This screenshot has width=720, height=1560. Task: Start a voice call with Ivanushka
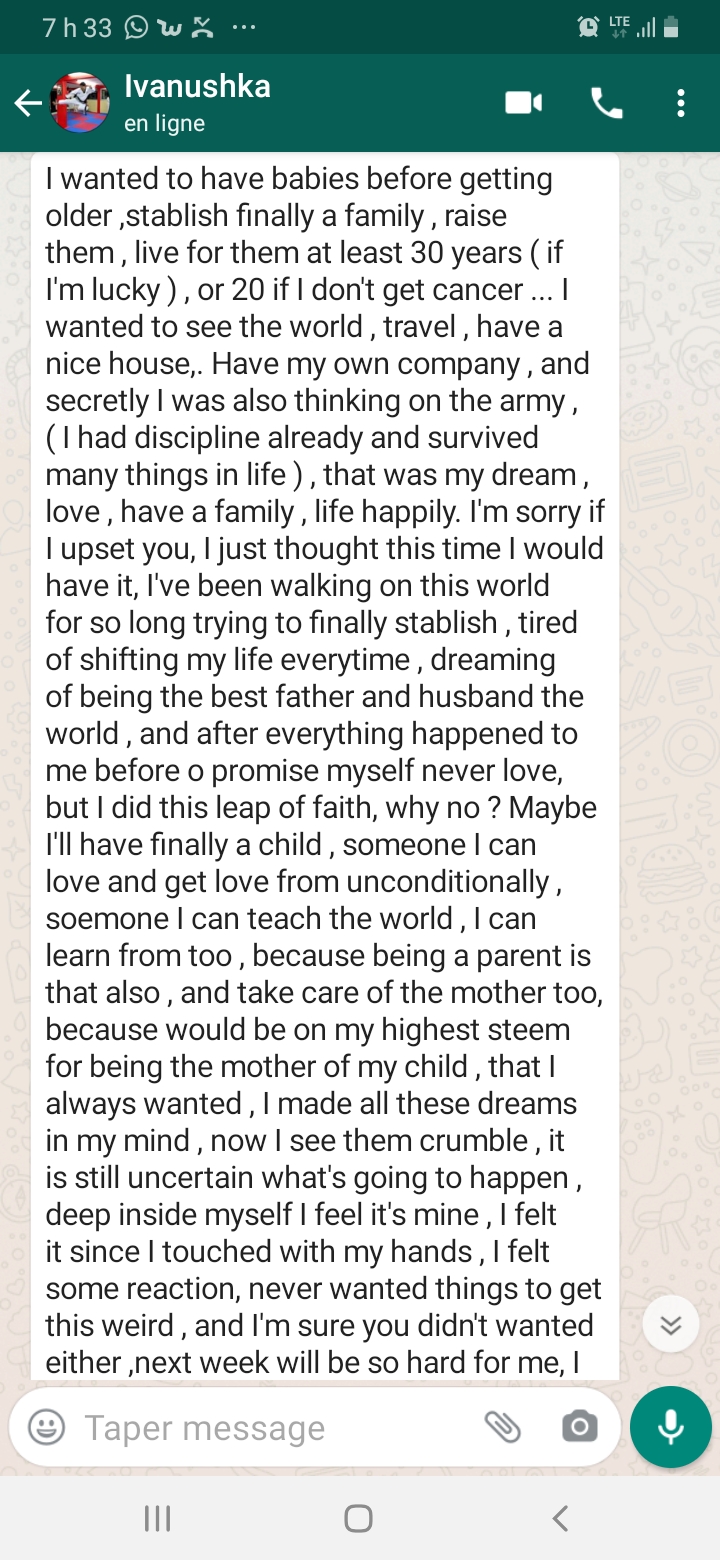pyautogui.click(x=606, y=103)
